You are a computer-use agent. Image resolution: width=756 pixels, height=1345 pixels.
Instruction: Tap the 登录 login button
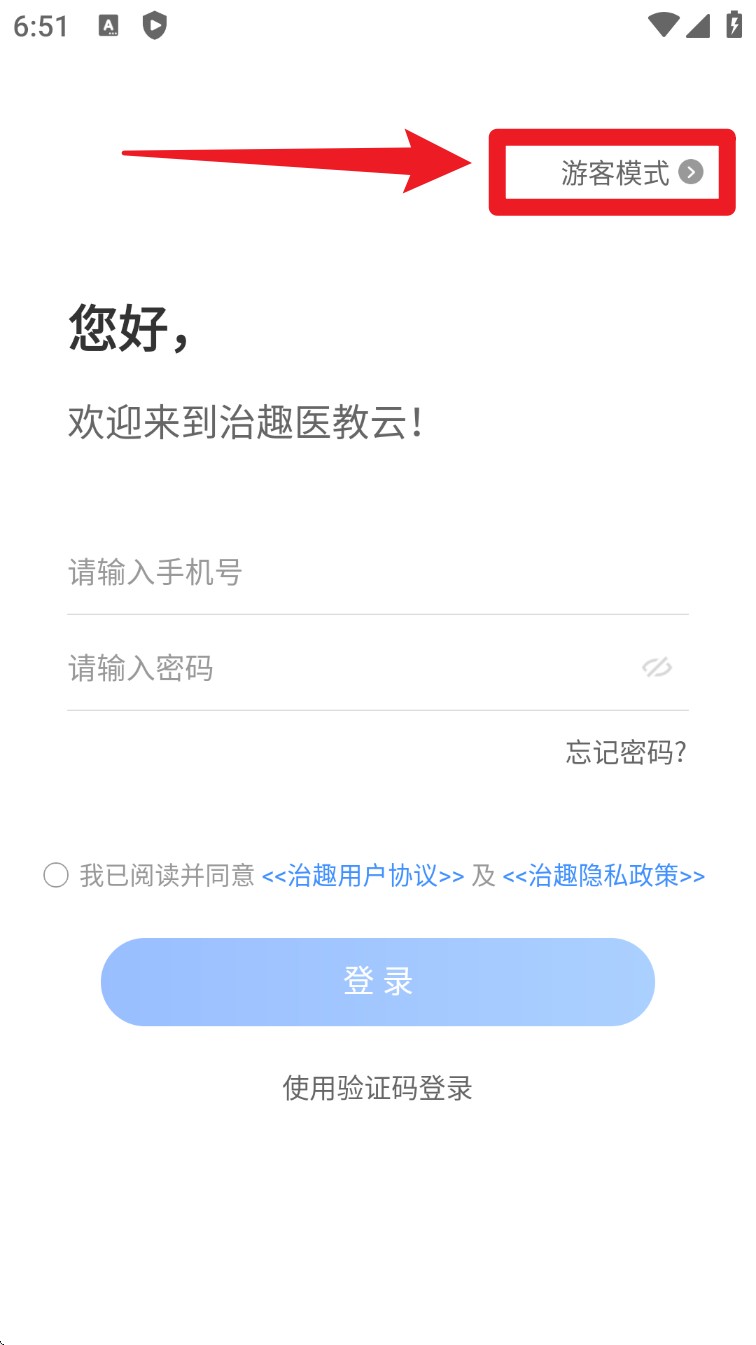click(378, 982)
